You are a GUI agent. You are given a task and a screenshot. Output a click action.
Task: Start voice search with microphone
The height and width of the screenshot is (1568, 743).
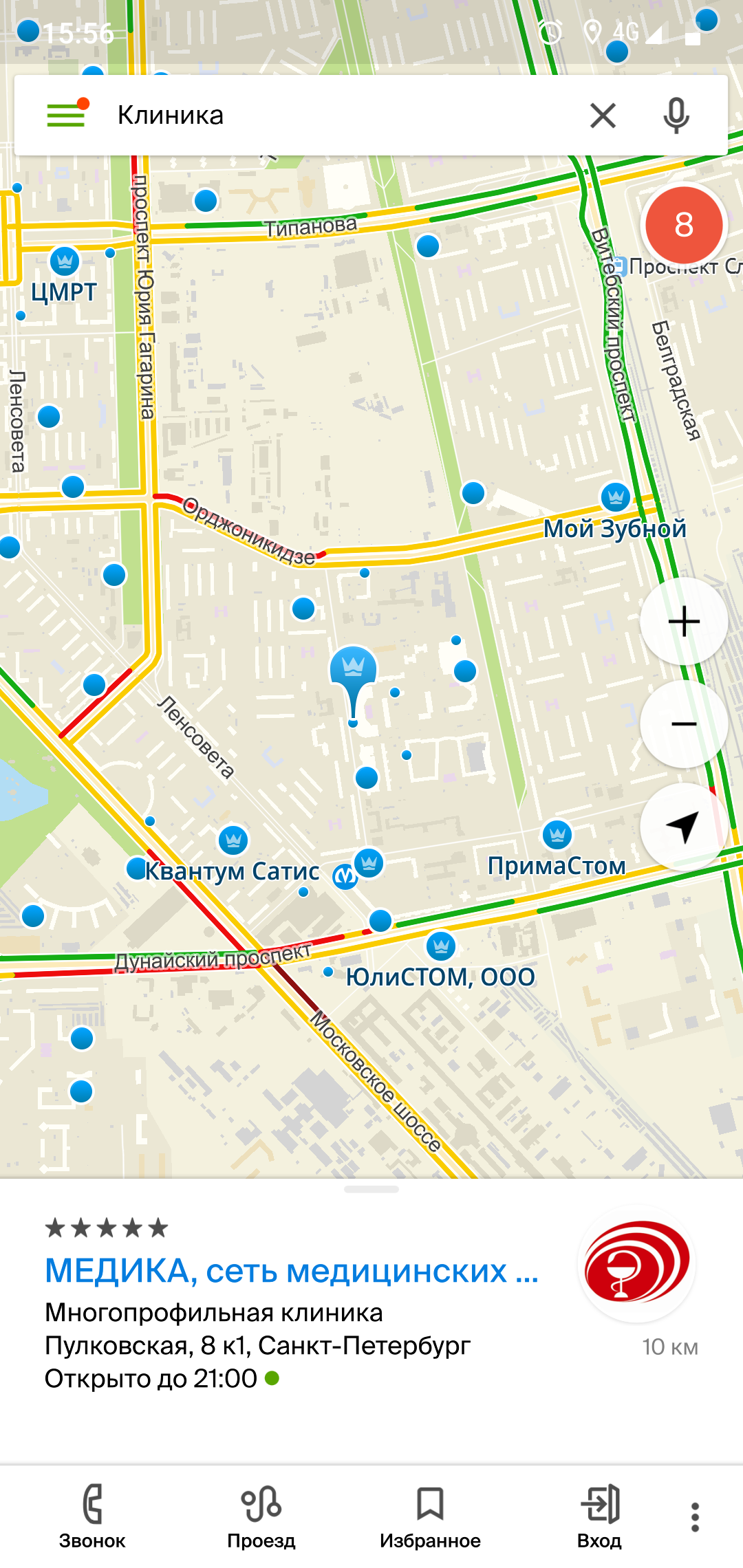(676, 116)
